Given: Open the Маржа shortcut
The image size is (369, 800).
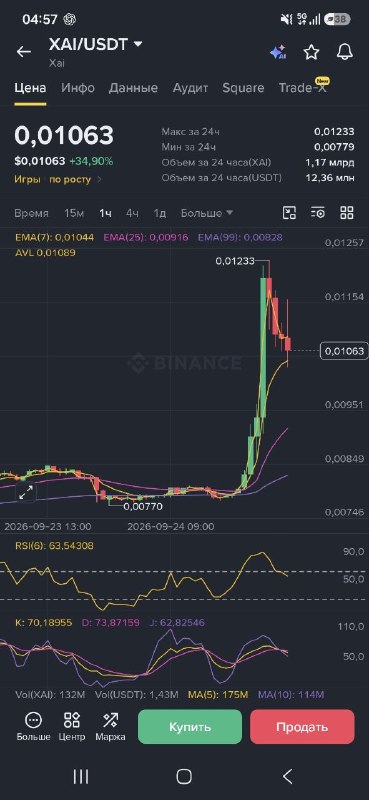Looking at the screenshot, I should pyautogui.click(x=110, y=727).
